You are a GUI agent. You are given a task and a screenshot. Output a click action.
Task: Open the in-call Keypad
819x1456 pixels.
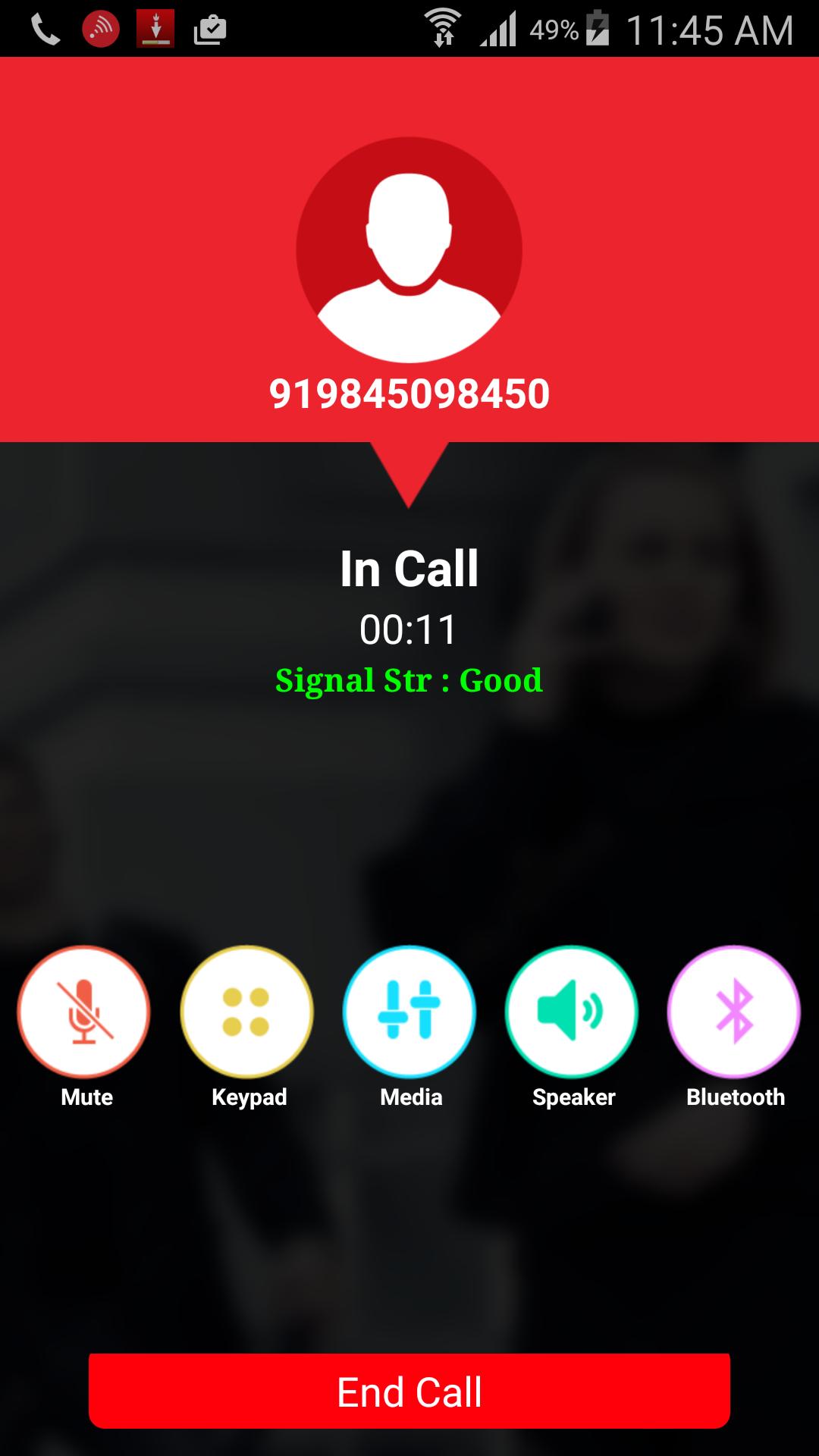(246, 1012)
